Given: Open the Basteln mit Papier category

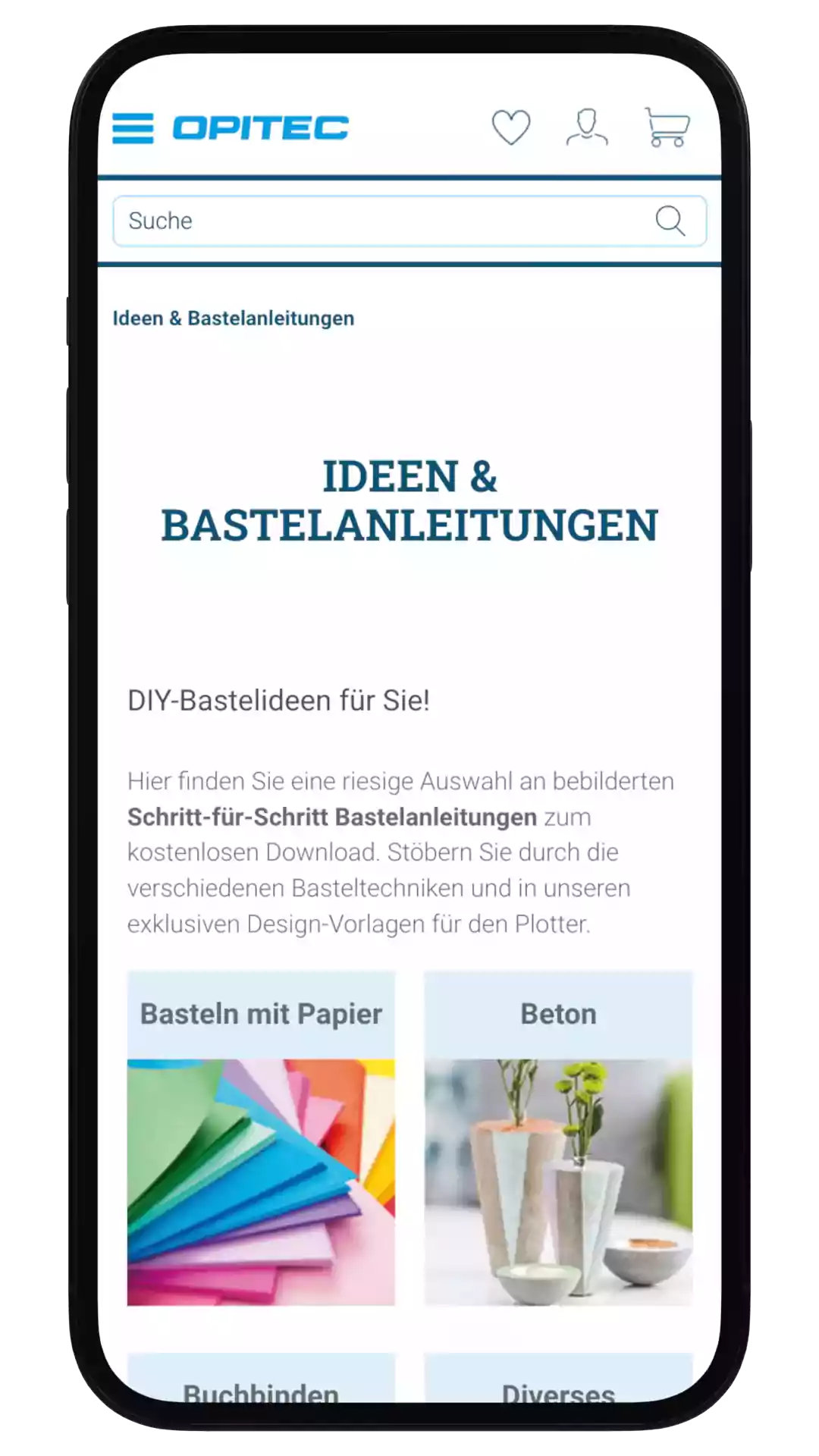Looking at the screenshot, I should point(261,1137).
